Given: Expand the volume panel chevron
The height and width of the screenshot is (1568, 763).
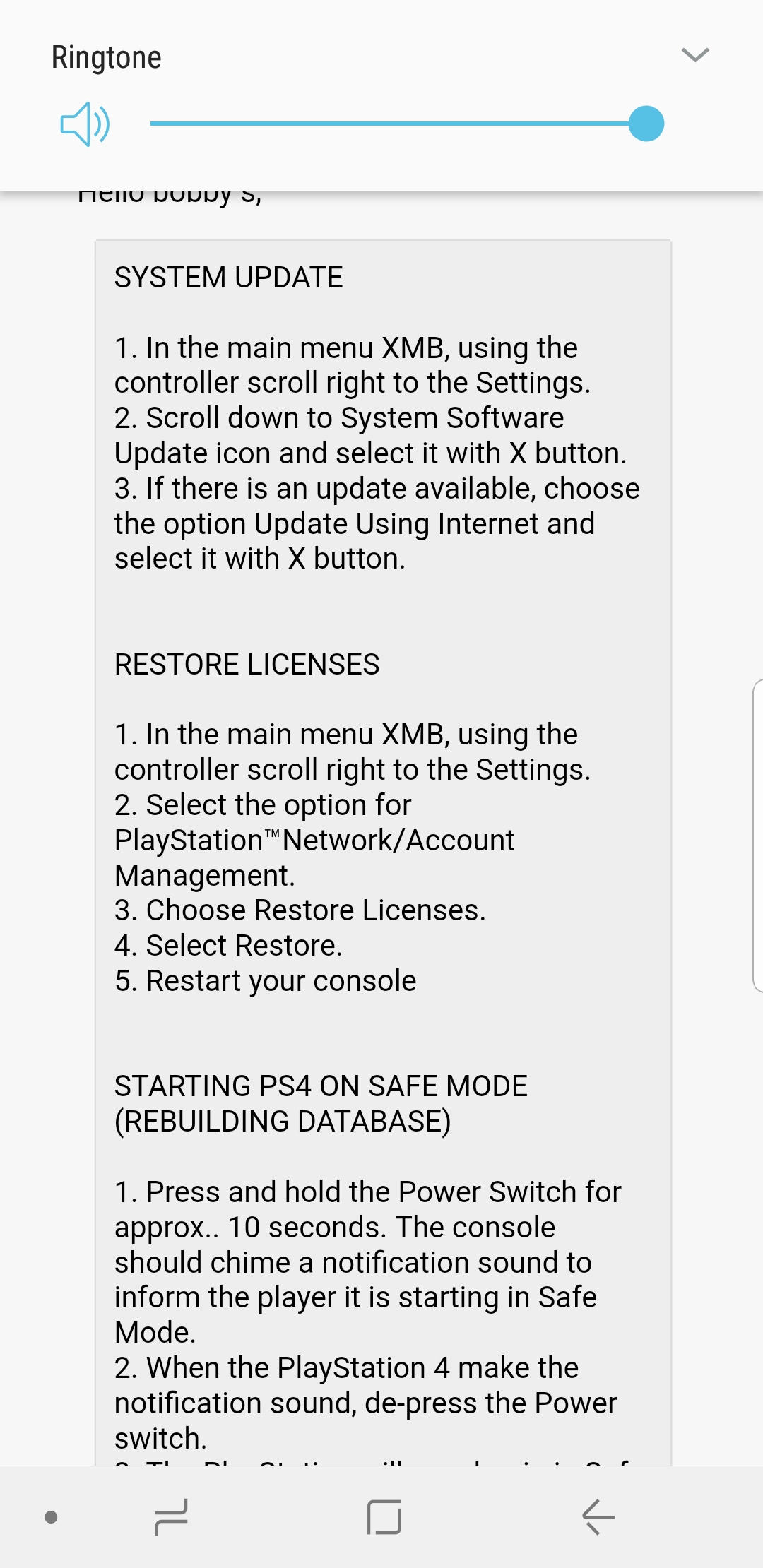Looking at the screenshot, I should click(x=695, y=55).
